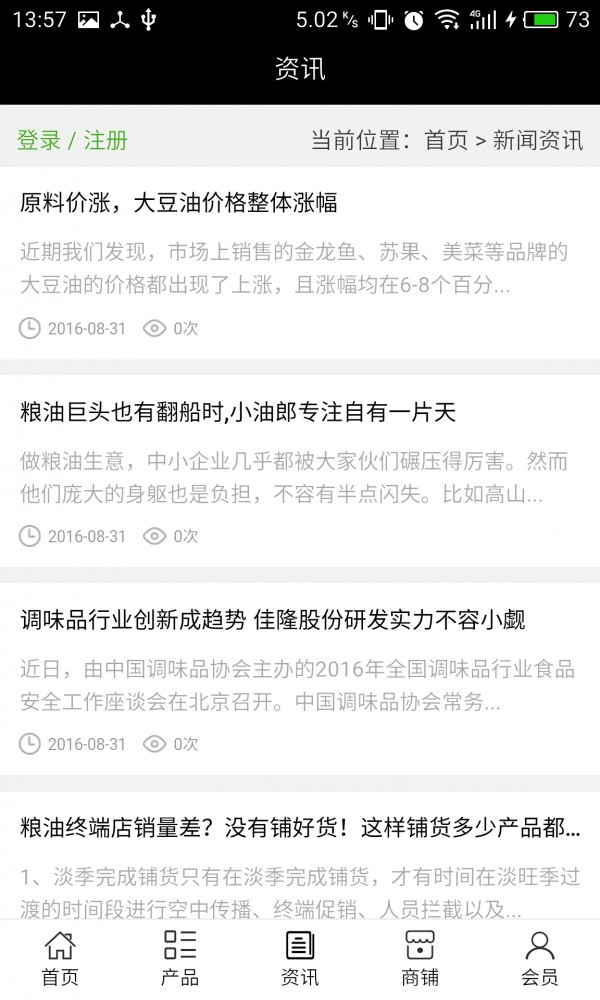Open article 粮油终端店销量差？没有铺好货
This screenshot has height=1000, width=600.
pyautogui.click(x=300, y=828)
